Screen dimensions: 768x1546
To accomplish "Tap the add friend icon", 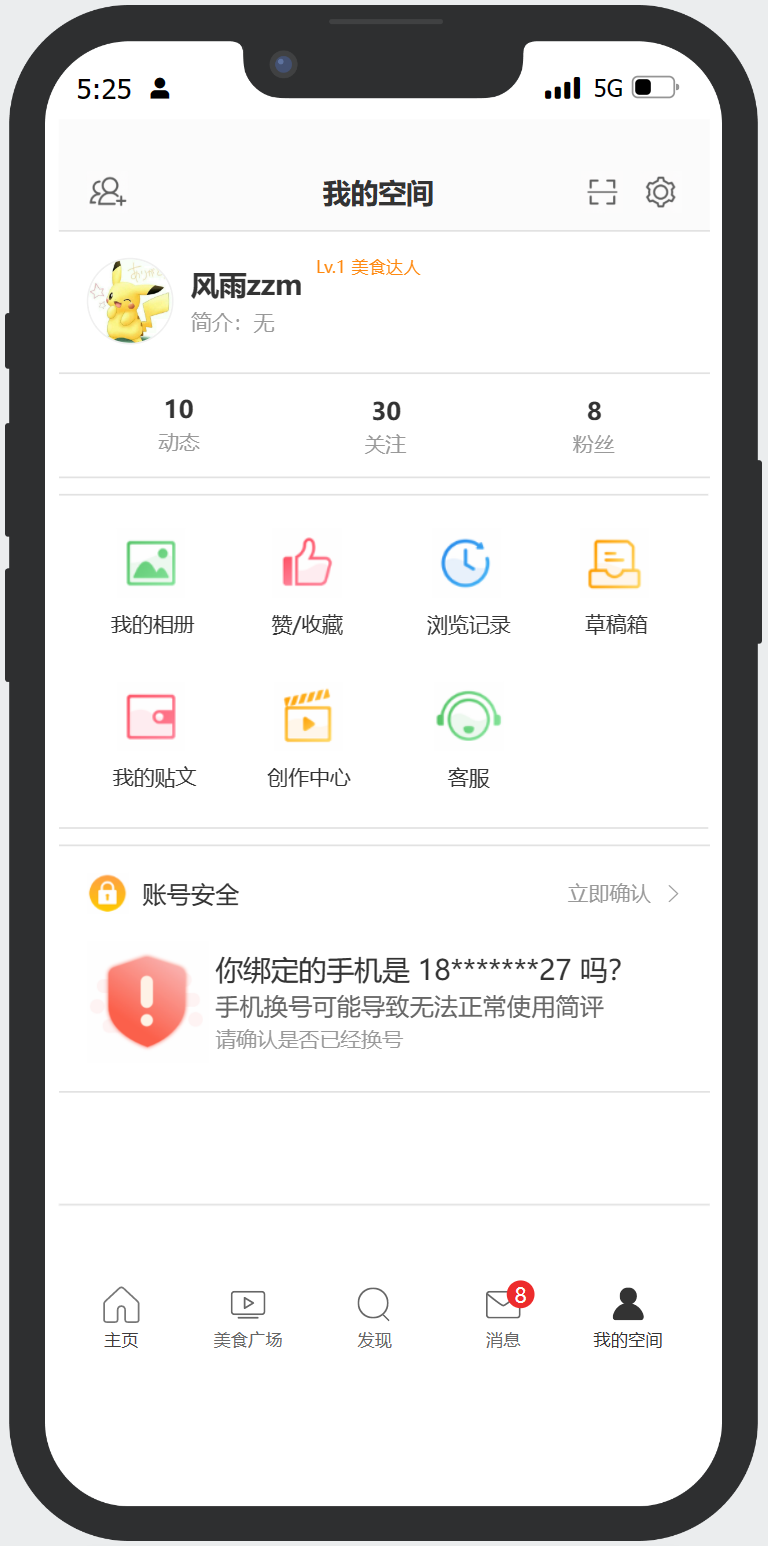I will (x=108, y=192).
